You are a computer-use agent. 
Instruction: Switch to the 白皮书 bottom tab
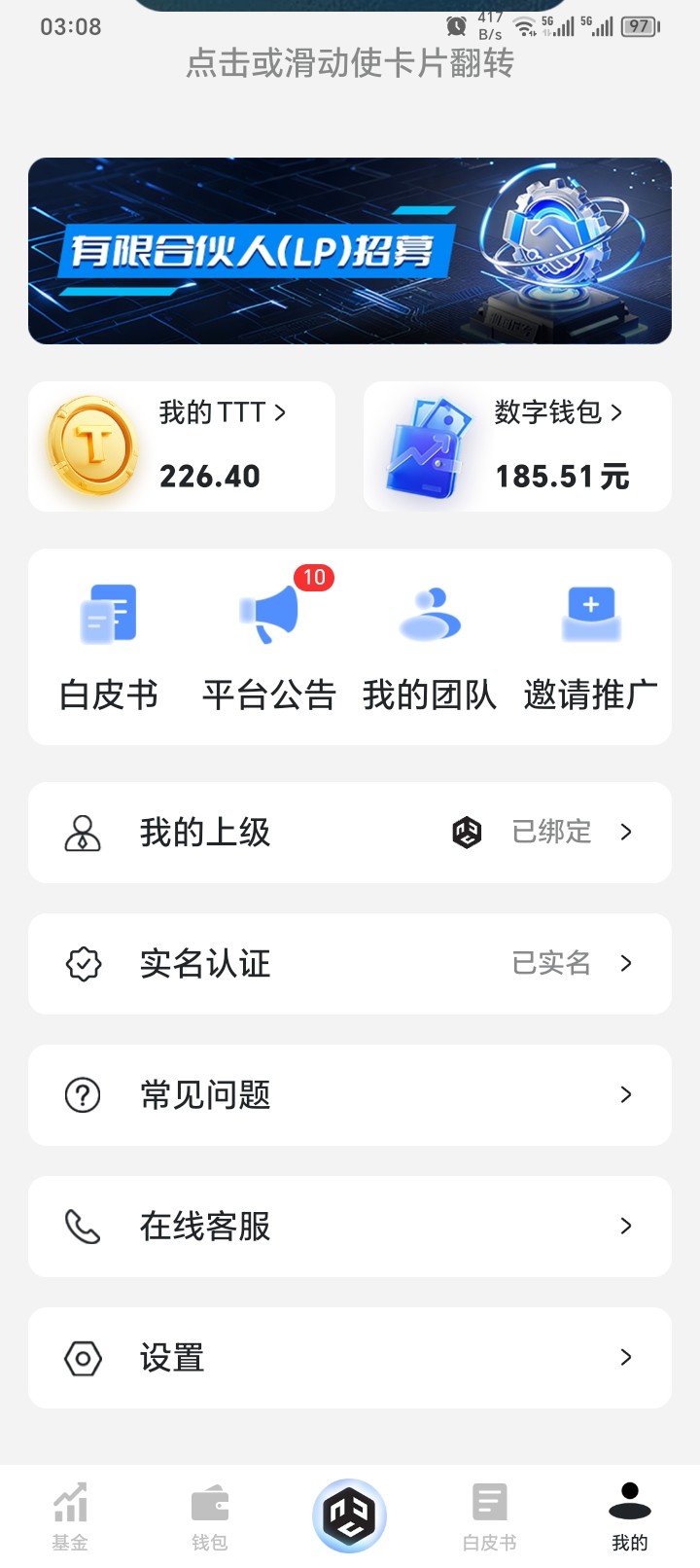pos(490,1516)
